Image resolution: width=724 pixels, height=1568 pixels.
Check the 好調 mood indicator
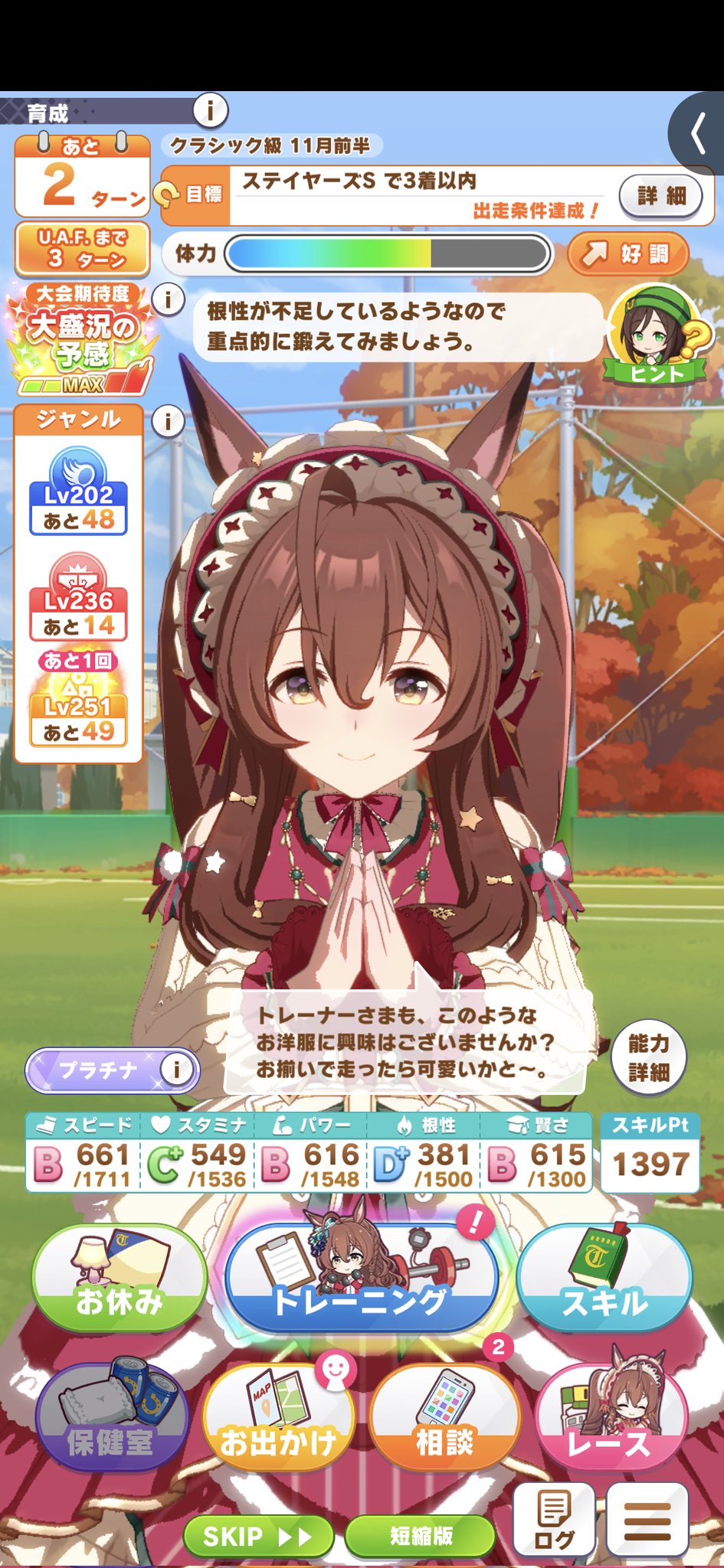[627, 253]
